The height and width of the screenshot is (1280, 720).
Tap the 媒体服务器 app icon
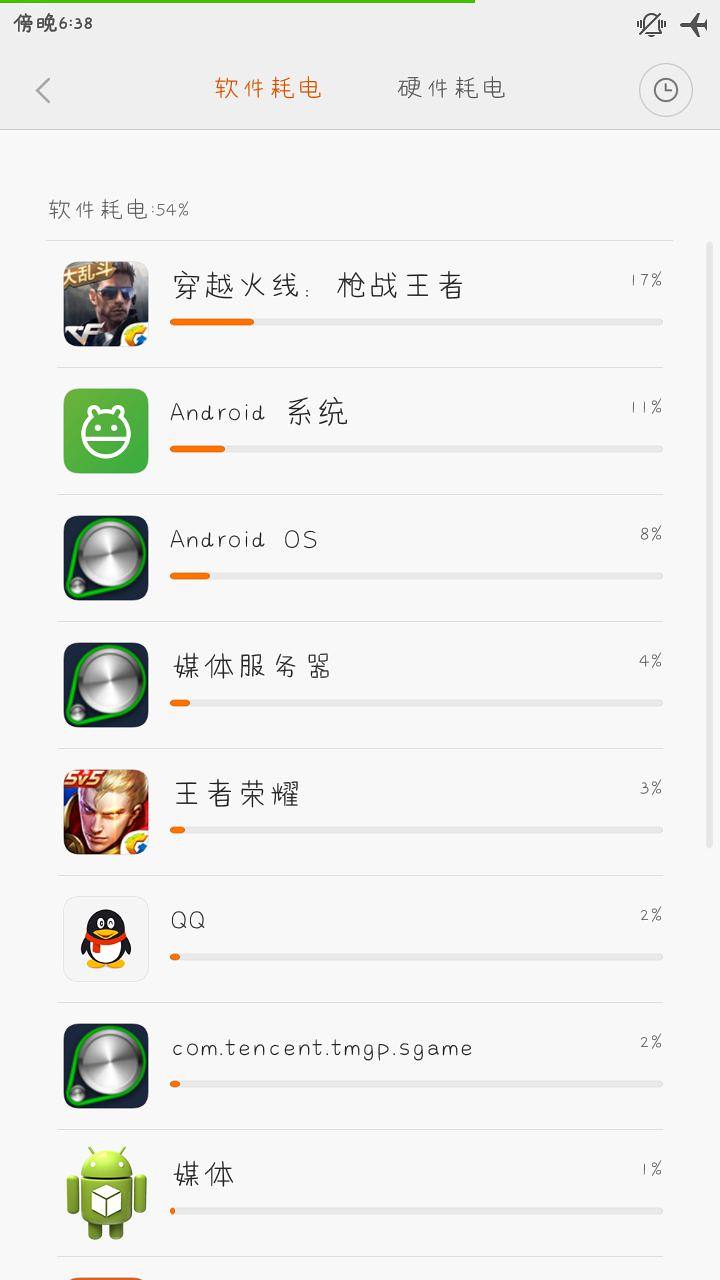click(105, 685)
